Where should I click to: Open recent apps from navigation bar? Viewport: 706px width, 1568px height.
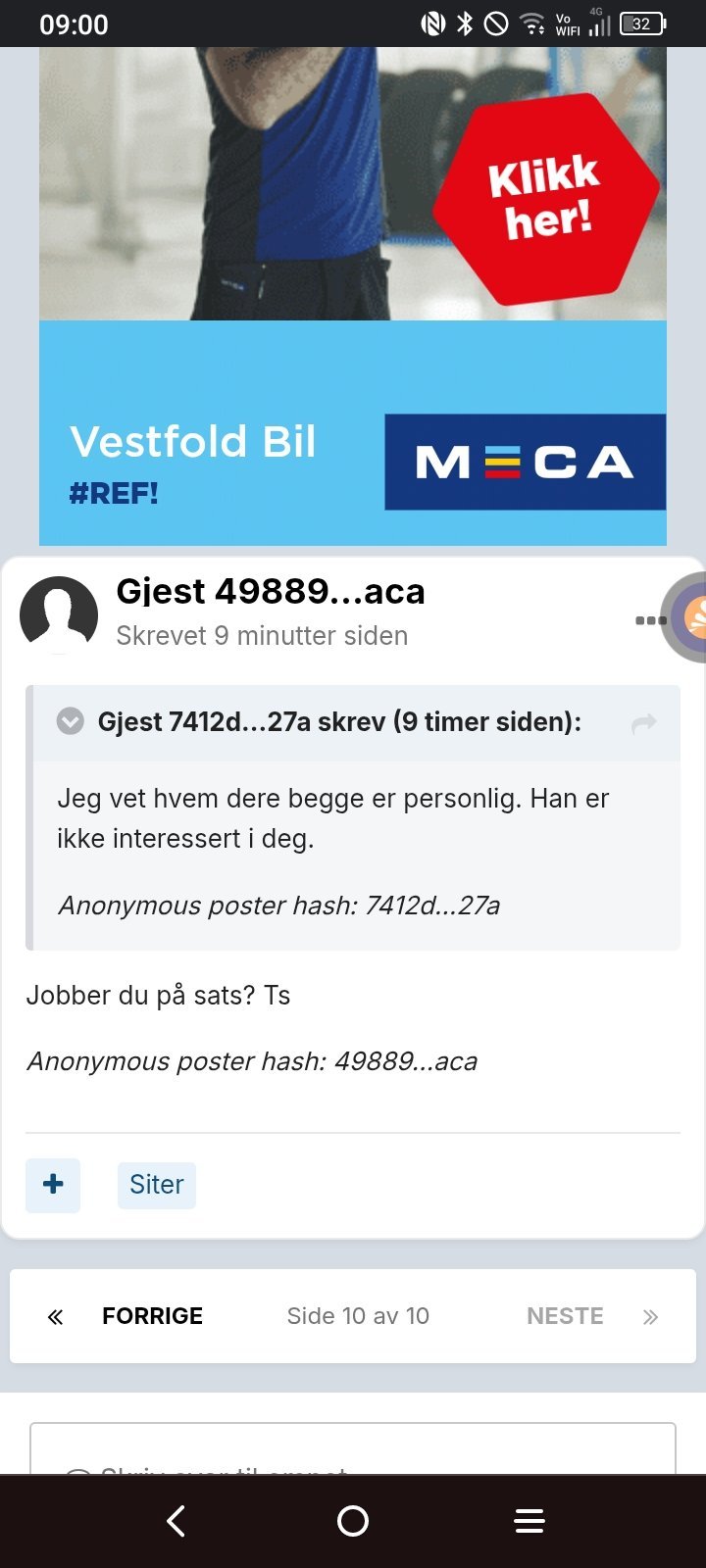[529, 1521]
